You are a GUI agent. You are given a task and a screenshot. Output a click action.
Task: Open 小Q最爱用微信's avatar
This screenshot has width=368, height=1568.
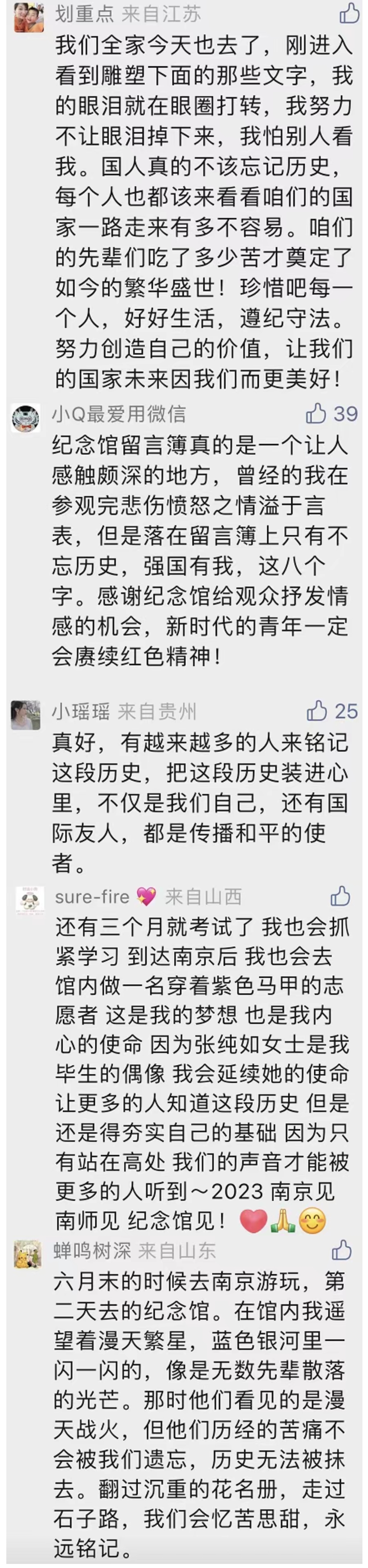[26, 418]
